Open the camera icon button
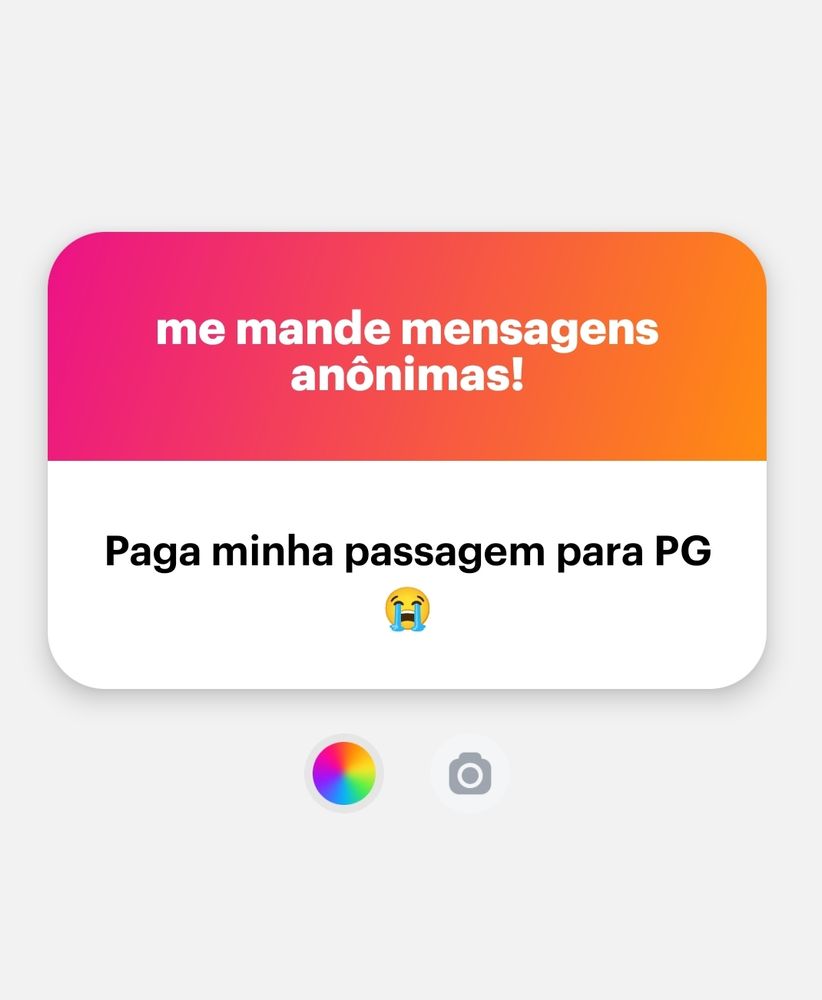 point(469,774)
